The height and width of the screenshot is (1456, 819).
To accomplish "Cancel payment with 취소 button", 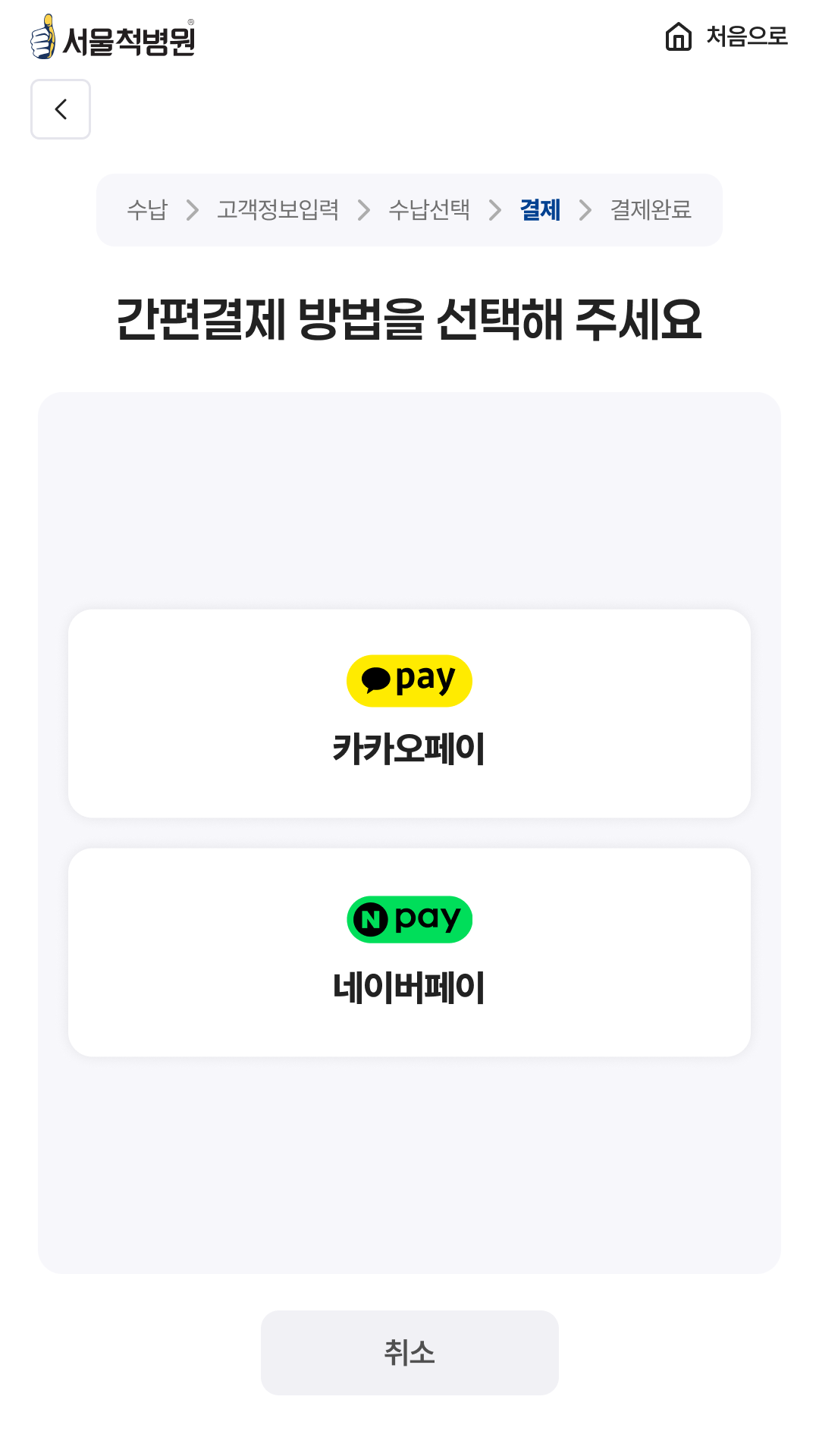I will click(x=409, y=1352).
